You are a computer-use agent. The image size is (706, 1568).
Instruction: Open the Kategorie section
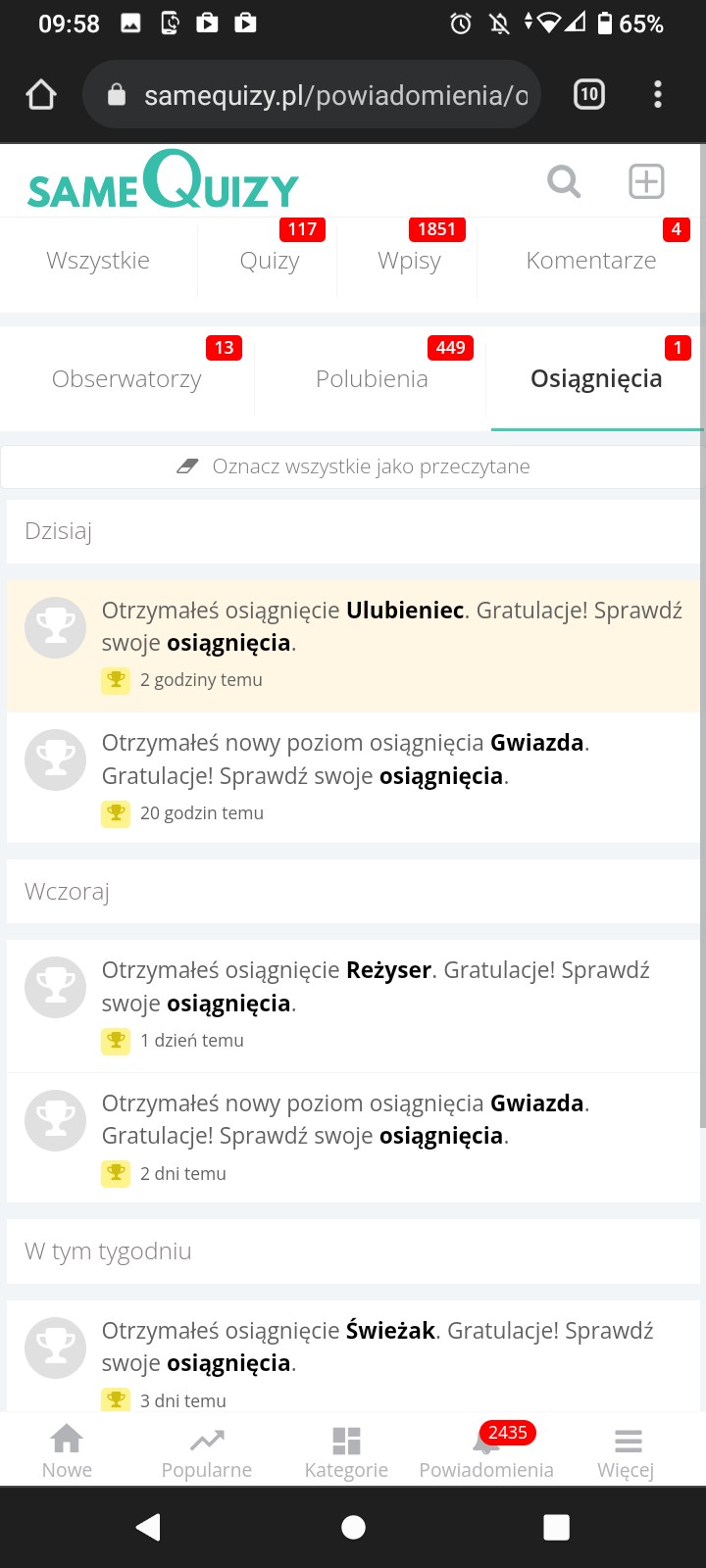[346, 1450]
